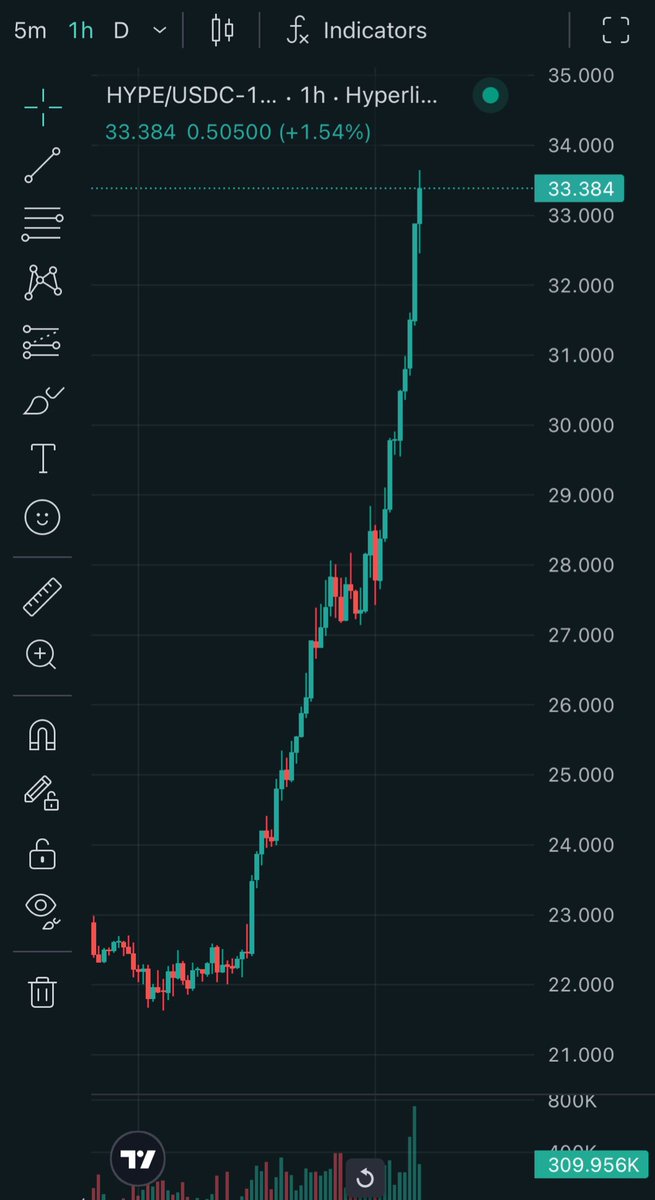
Task: Activate the ruler measure tool
Action: tap(42, 597)
